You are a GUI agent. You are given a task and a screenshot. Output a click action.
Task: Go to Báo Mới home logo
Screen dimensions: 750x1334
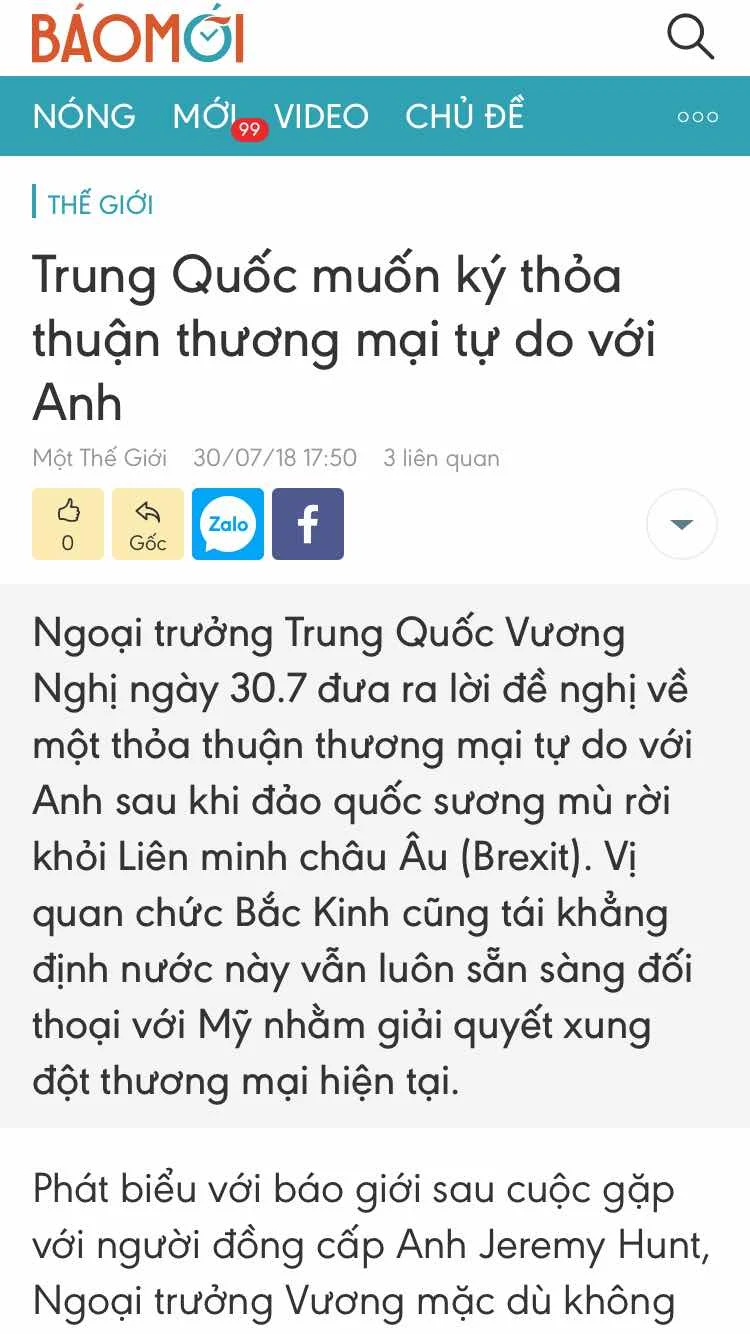click(x=138, y=38)
